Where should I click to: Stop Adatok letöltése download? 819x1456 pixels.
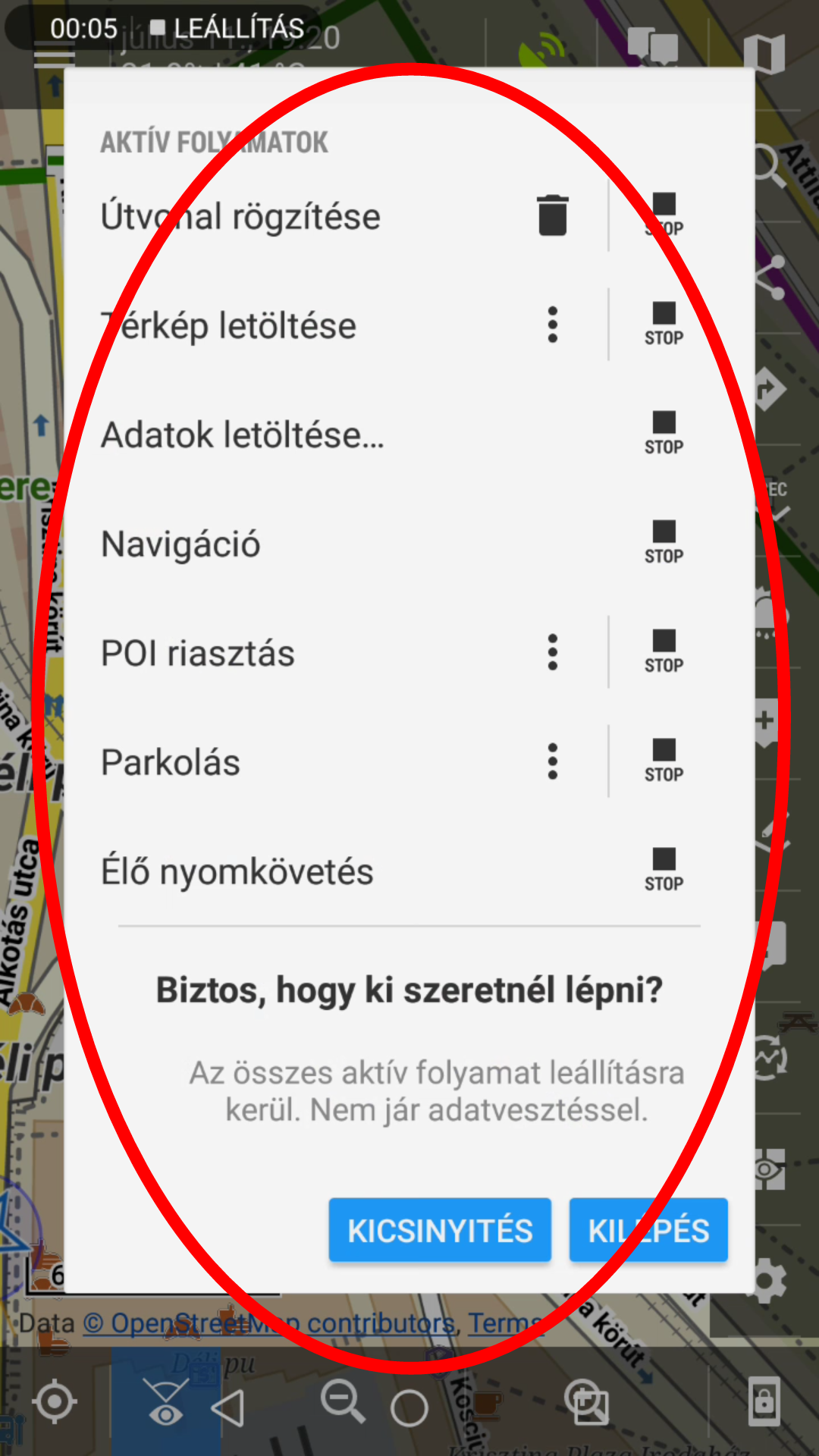click(664, 434)
